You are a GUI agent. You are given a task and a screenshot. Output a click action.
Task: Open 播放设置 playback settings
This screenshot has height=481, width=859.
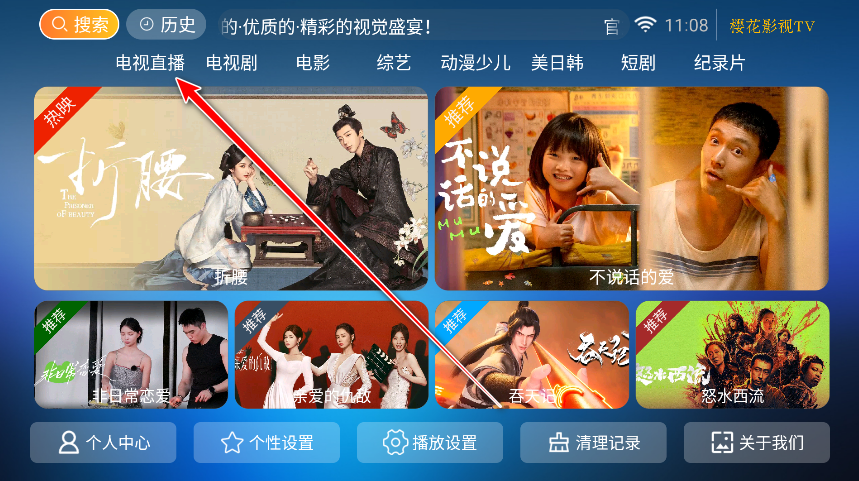click(x=430, y=442)
